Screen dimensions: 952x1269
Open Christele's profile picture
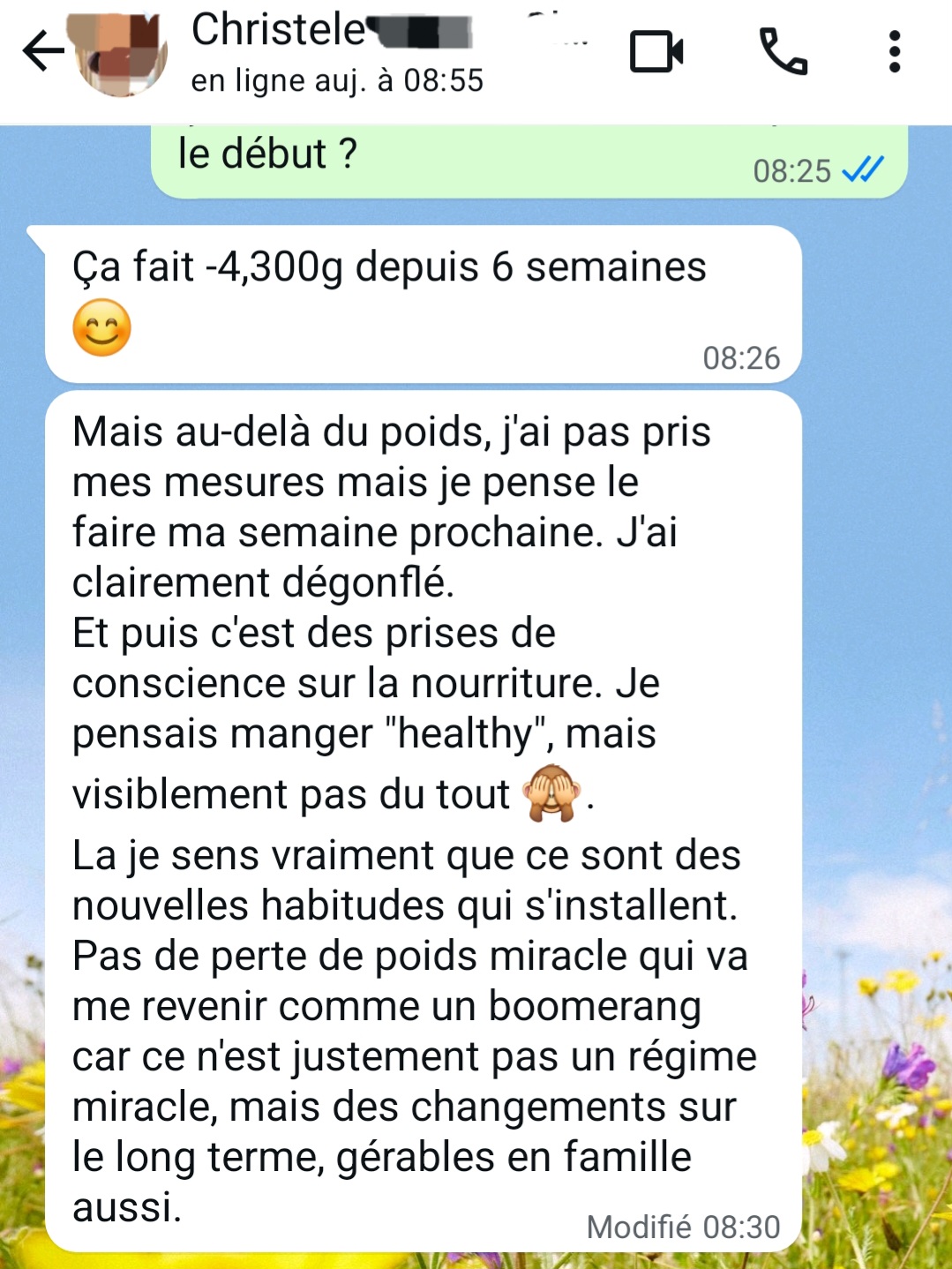coord(121,53)
